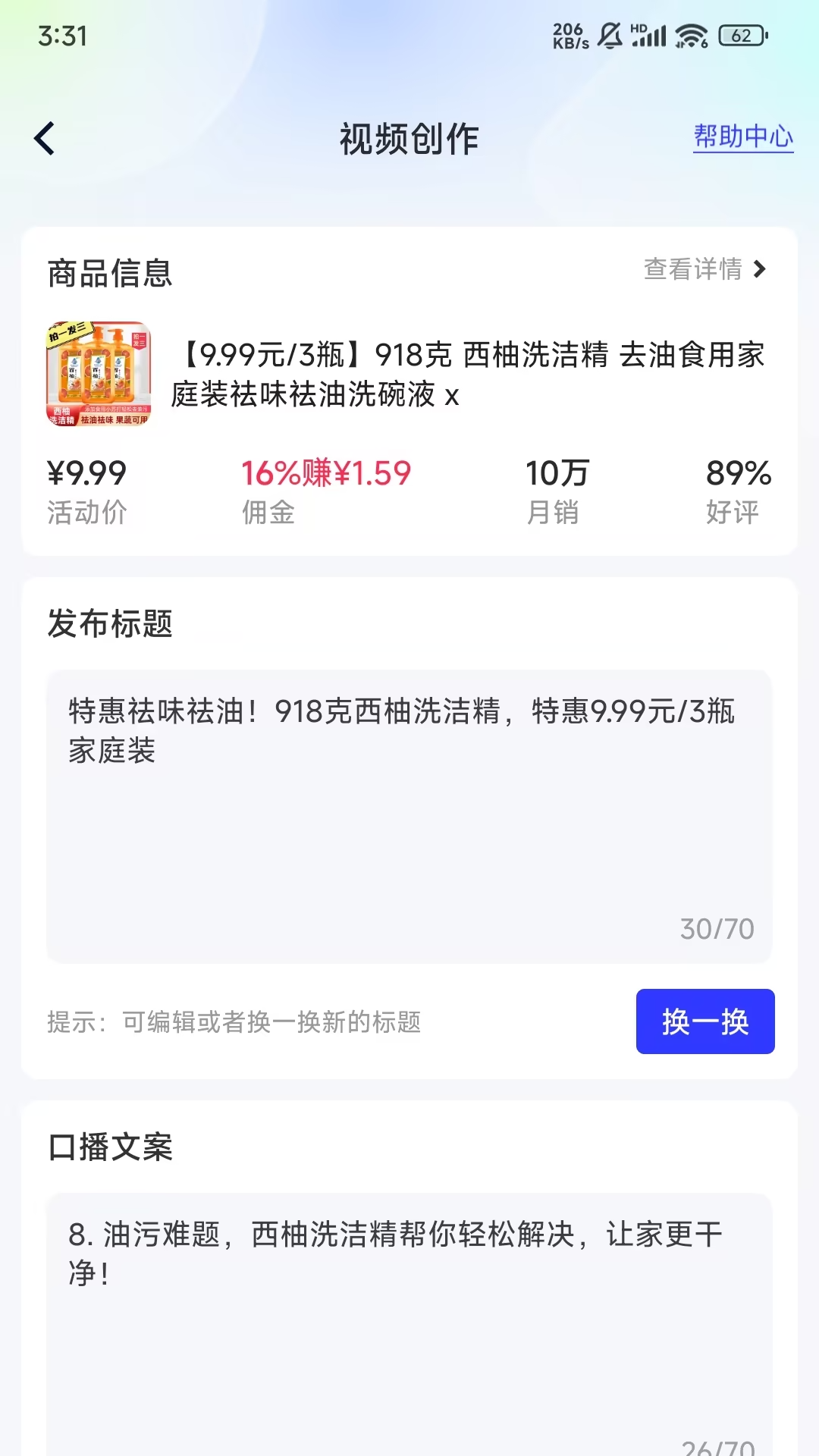Tap 换一换 to refresh the title
The height and width of the screenshot is (1456, 819).
coord(704,1021)
